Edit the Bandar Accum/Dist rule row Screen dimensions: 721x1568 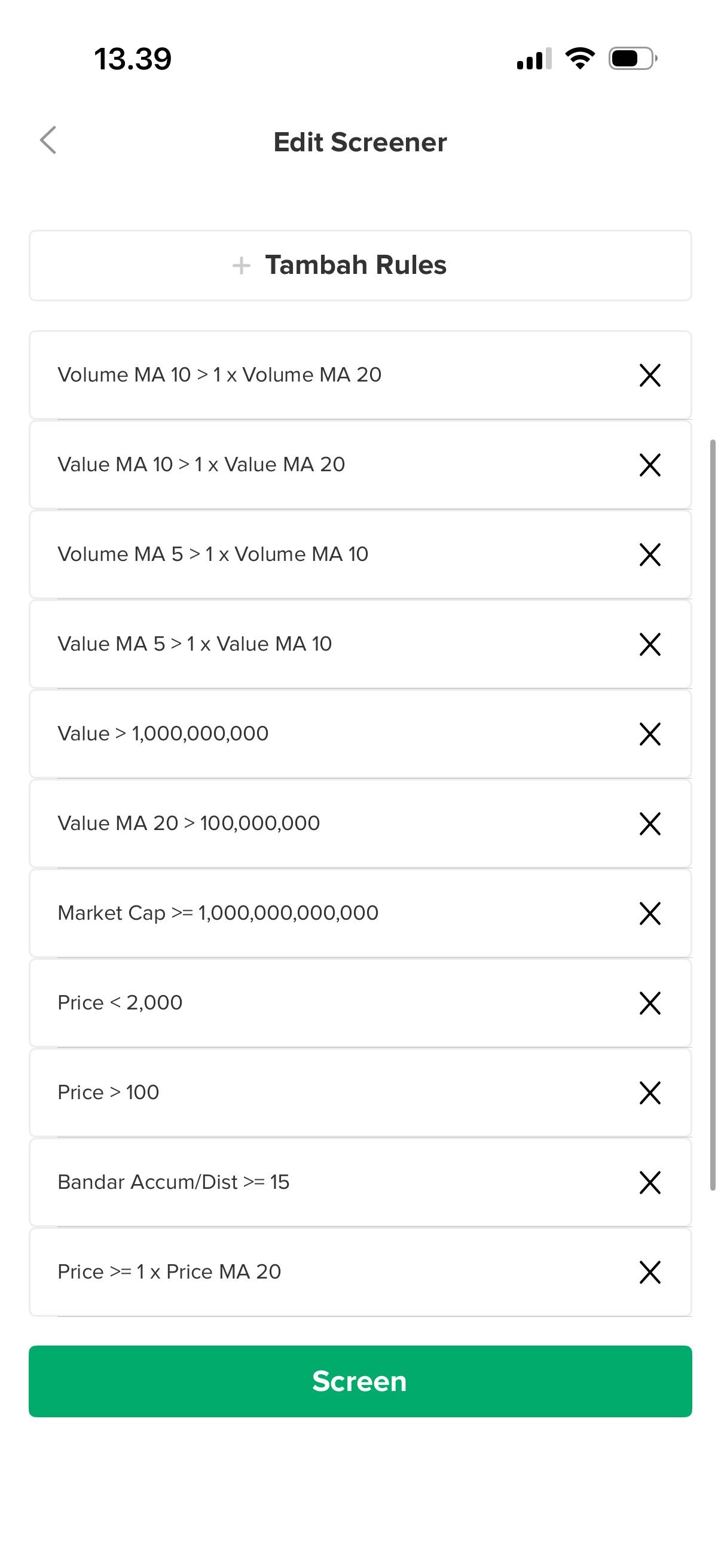[173, 1182]
